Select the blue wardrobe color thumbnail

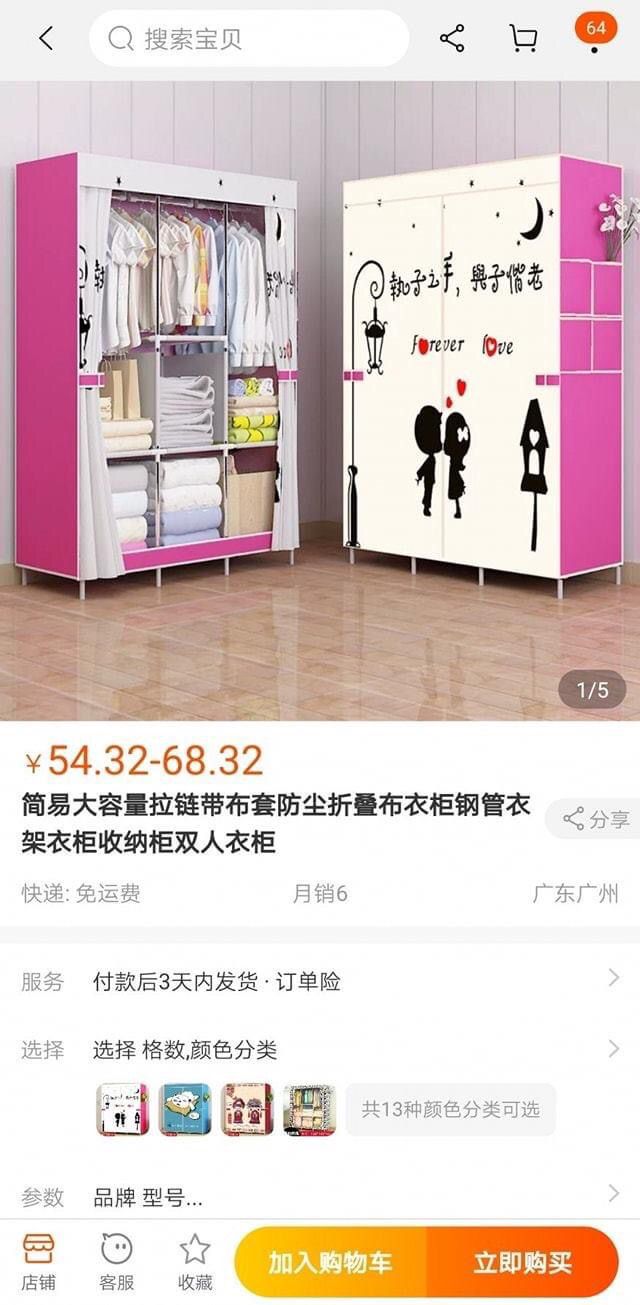pos(185,1109)
